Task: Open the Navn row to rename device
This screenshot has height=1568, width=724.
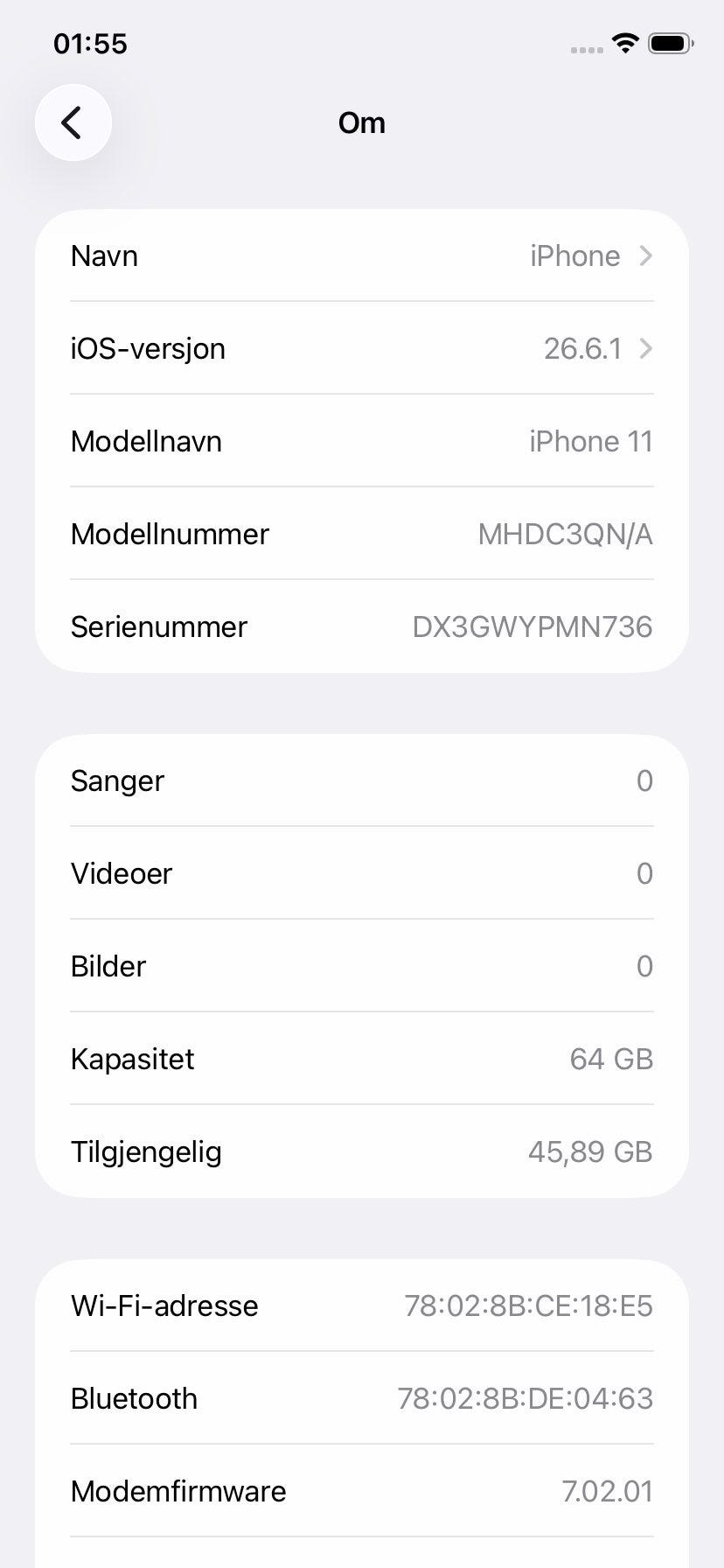Action: pyautogui.click(x=362, y=255)
